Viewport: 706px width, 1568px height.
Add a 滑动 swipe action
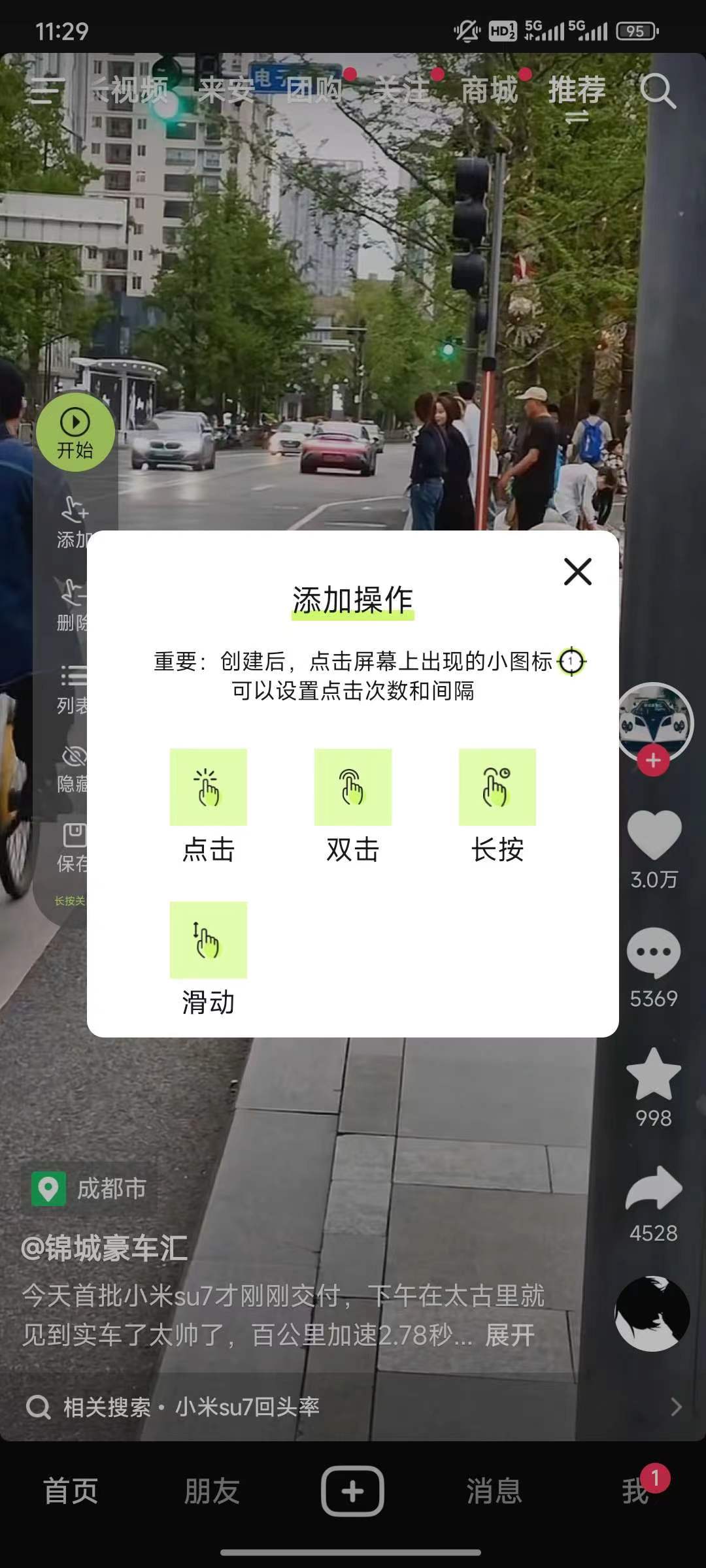click(209, 940)
